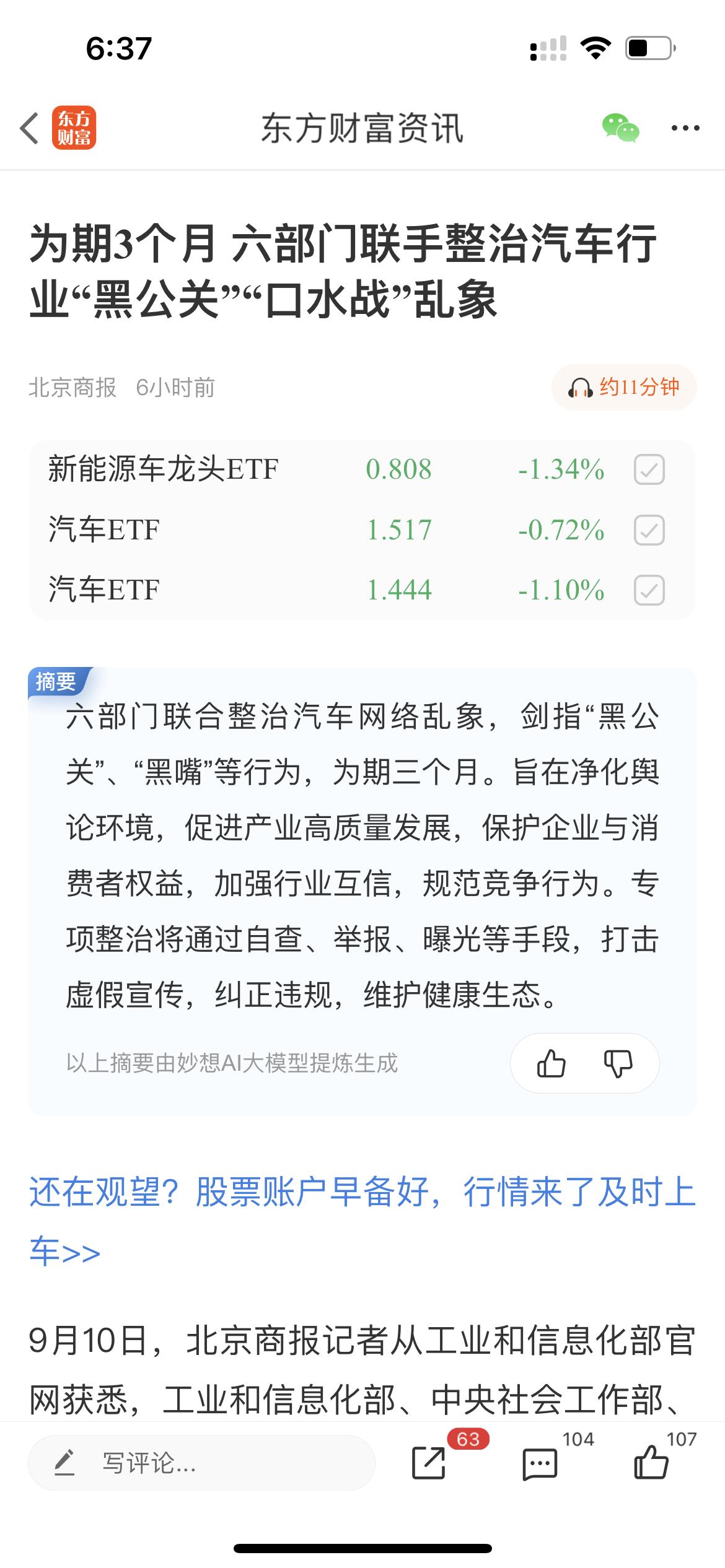This screenshot has width=725, height=1568.
Task: Go back using the top-left arrow
Action: (x=29, y=129)
